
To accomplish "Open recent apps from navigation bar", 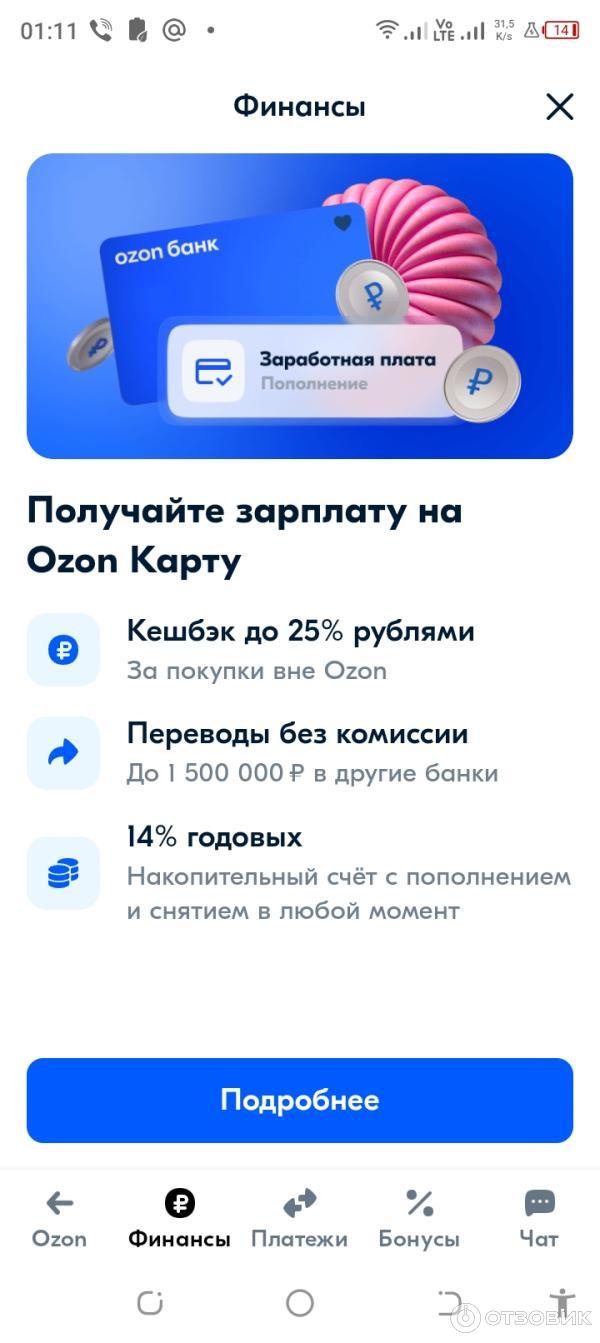I will [x=150, y=1302].
